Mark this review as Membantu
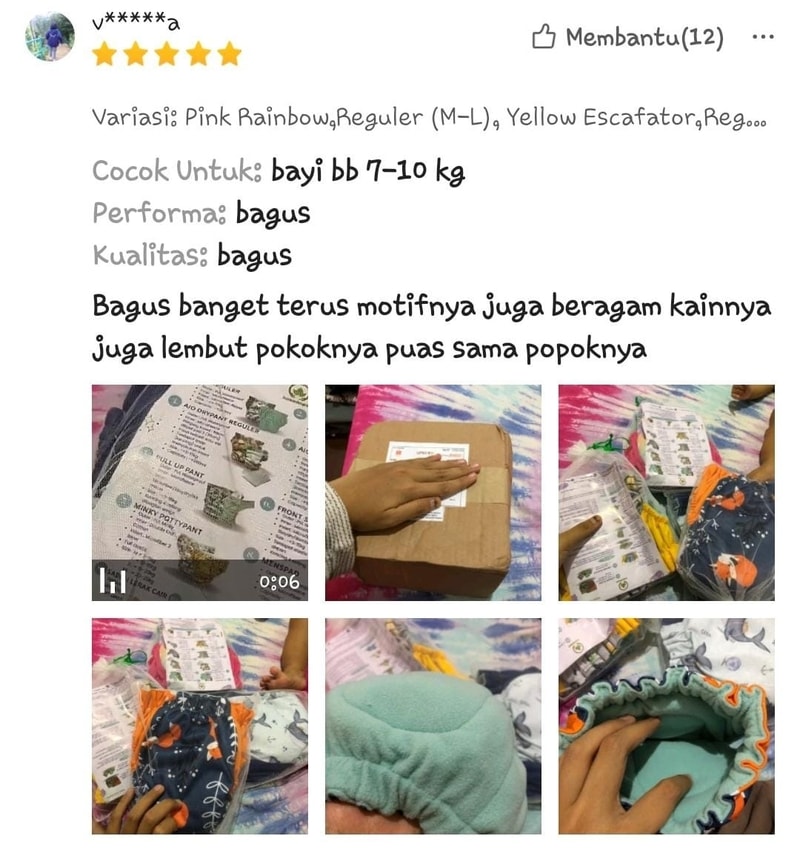Viewport: 800px width, 856px height. pyautogui.click(x=626, y=38)
